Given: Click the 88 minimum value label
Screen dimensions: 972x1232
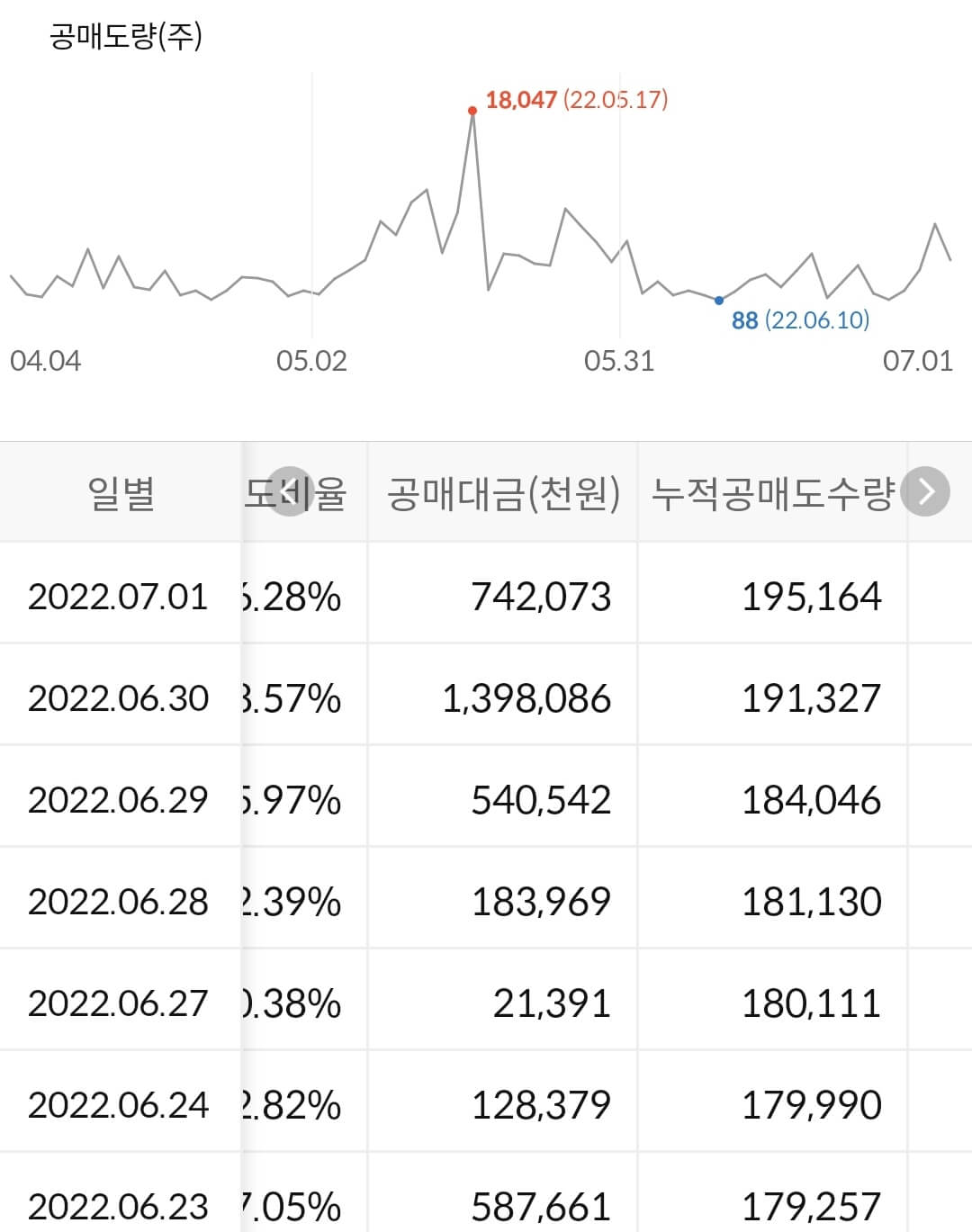Looking at the screenshot, I should pyautogui.click(x=743, y=319).
